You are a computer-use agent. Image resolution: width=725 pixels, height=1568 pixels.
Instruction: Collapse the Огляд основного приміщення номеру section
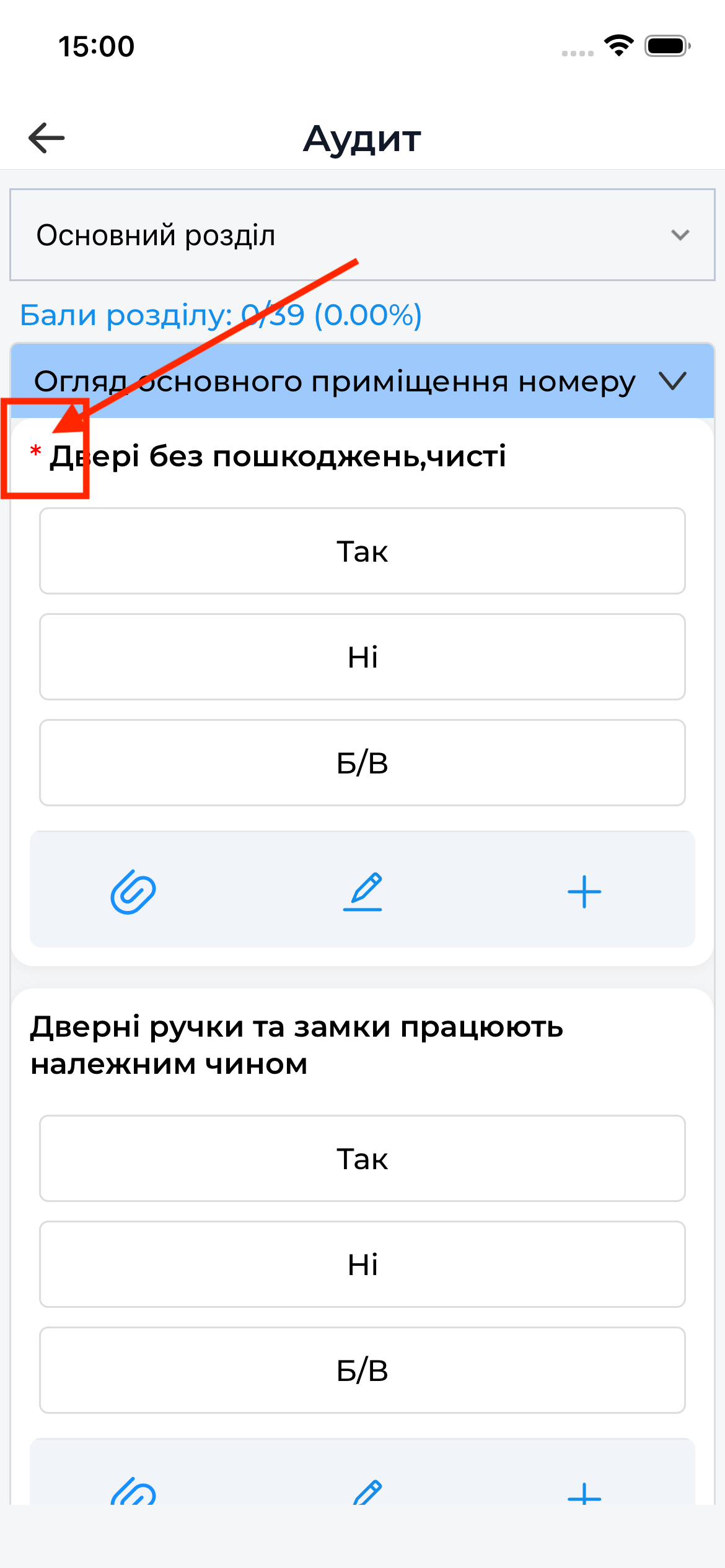672,381
